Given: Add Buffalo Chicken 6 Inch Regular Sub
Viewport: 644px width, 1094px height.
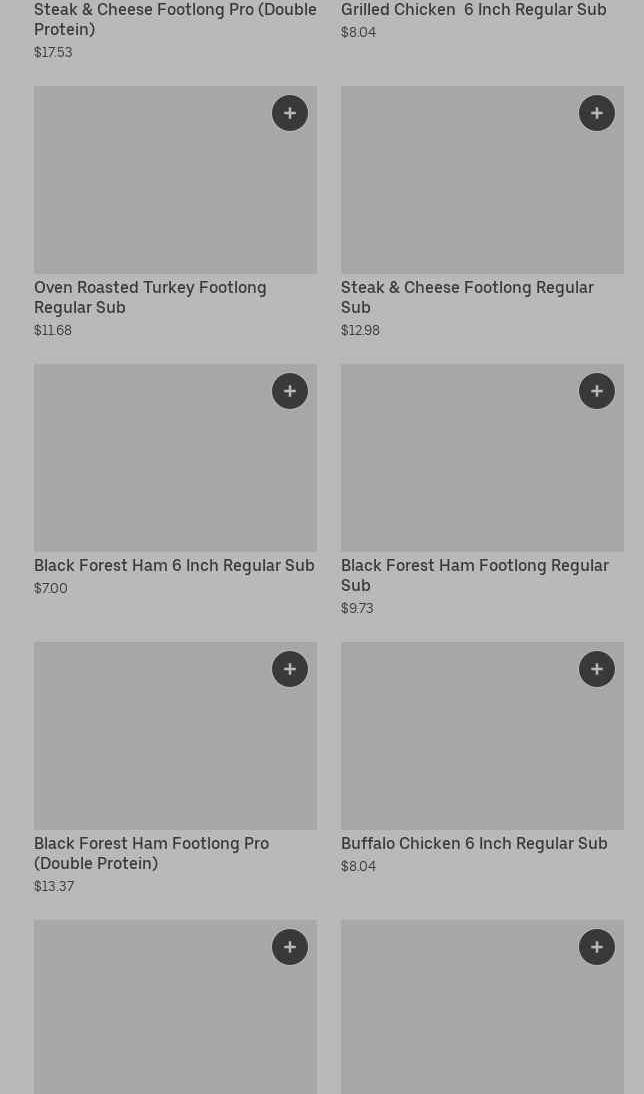Looking at the screenshot, I should [597, 669].
